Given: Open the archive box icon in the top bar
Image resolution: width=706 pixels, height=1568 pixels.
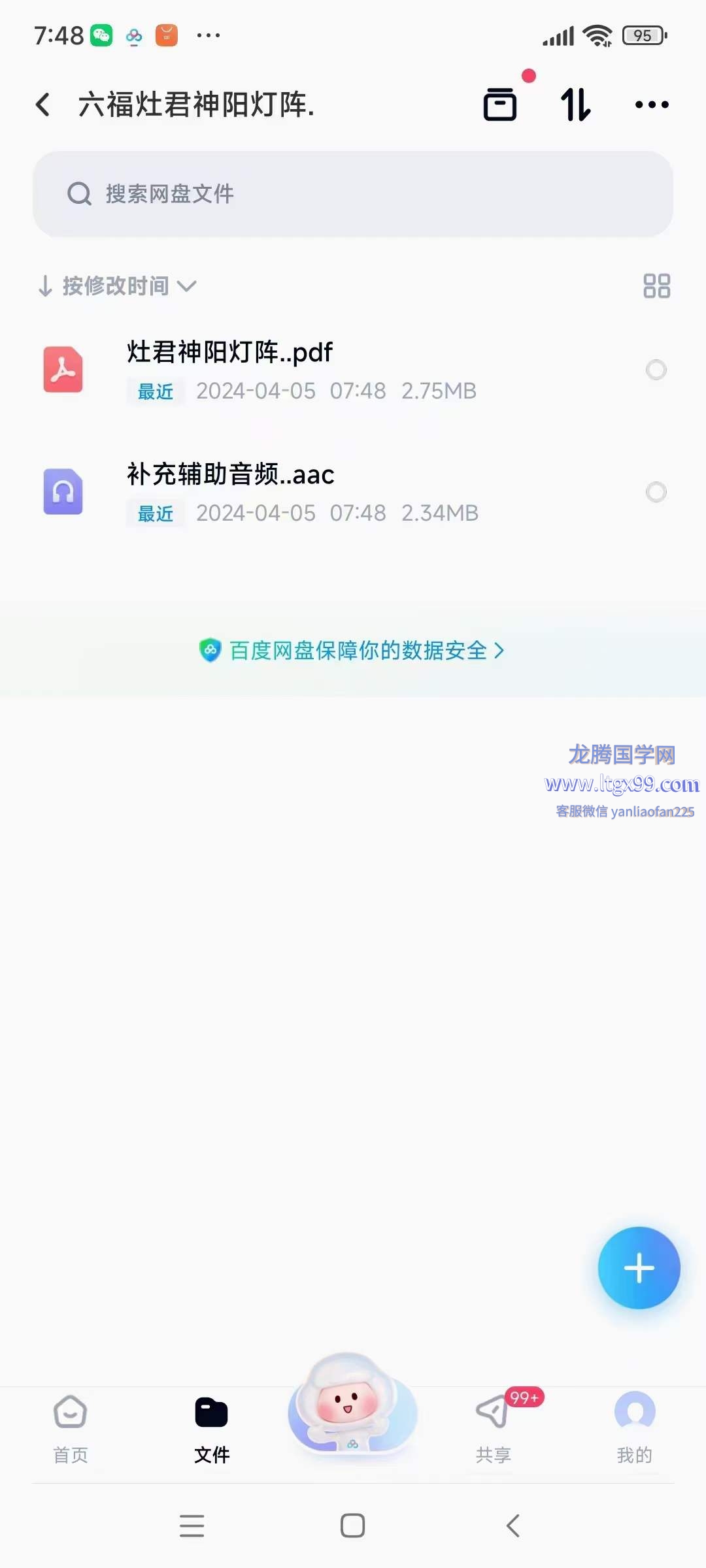Looking at the screenshot, I should click(x=500, y=105).
